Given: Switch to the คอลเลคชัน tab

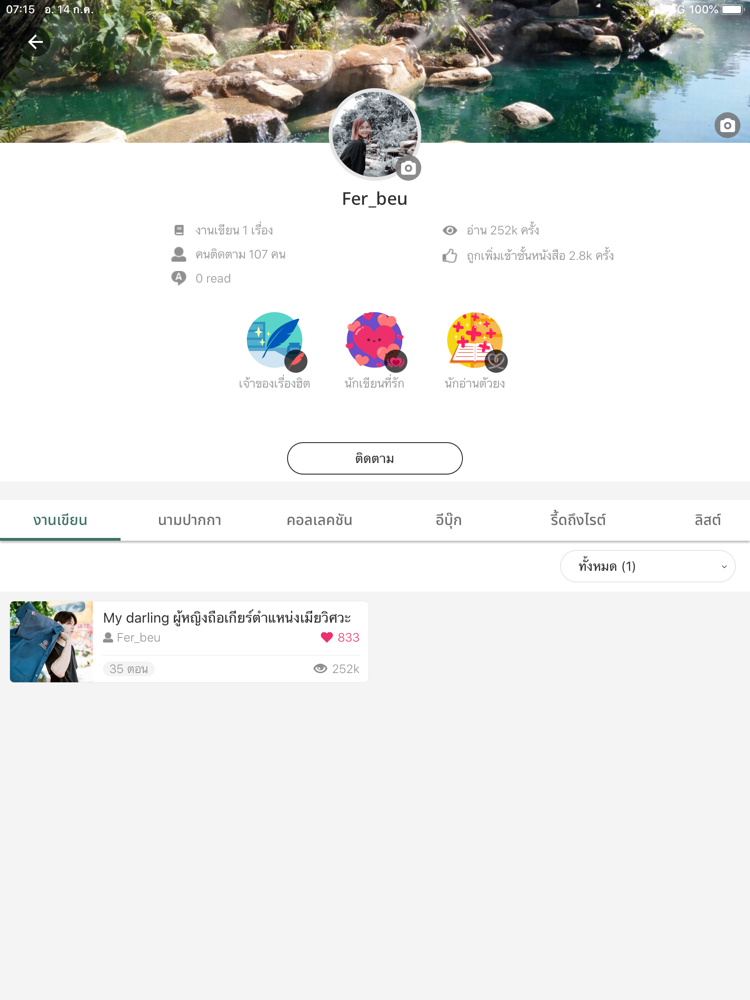Looking at the screenshot, I should (319, 520).
